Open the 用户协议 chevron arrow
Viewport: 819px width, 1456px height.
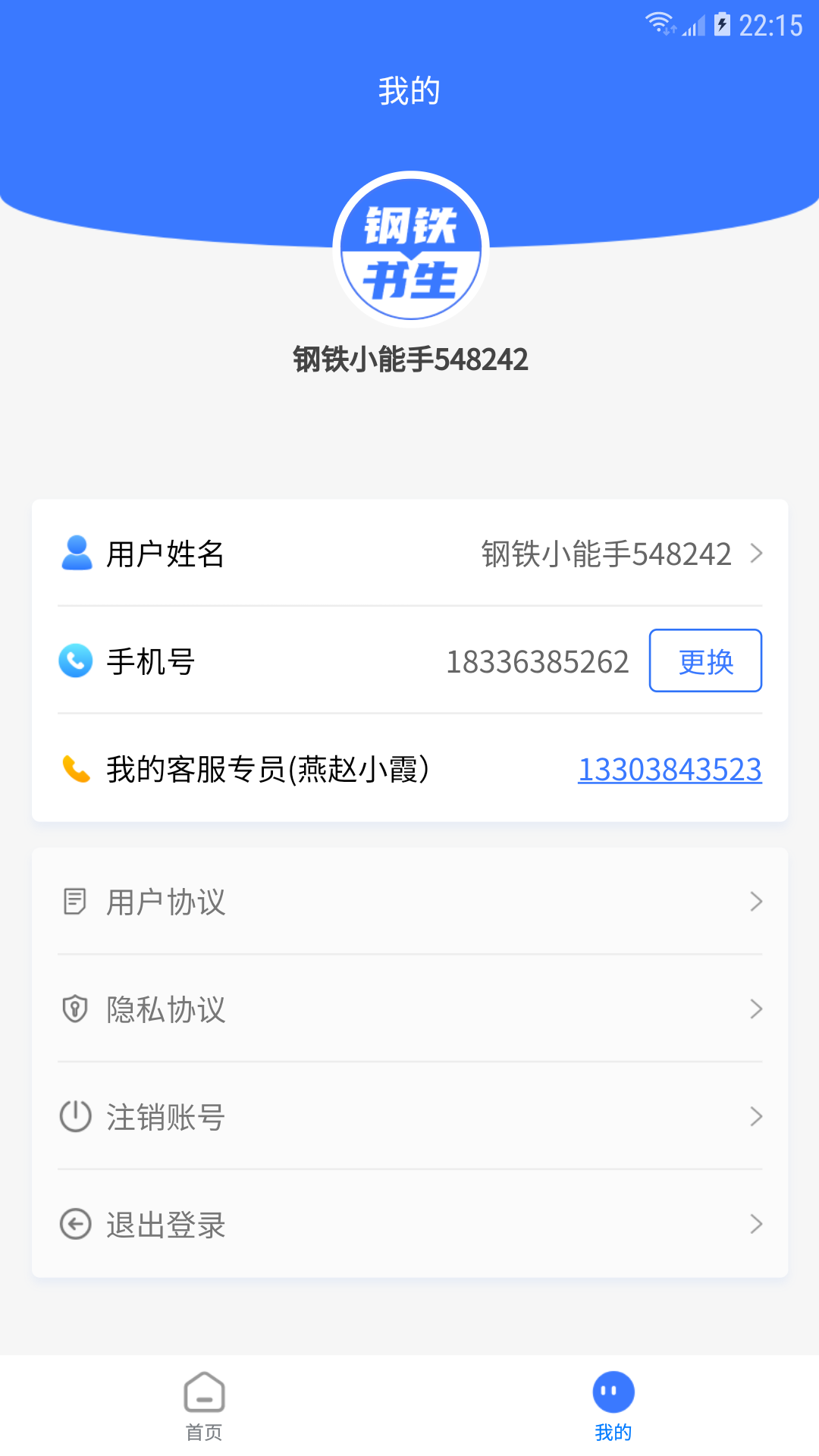pos(756,901)
